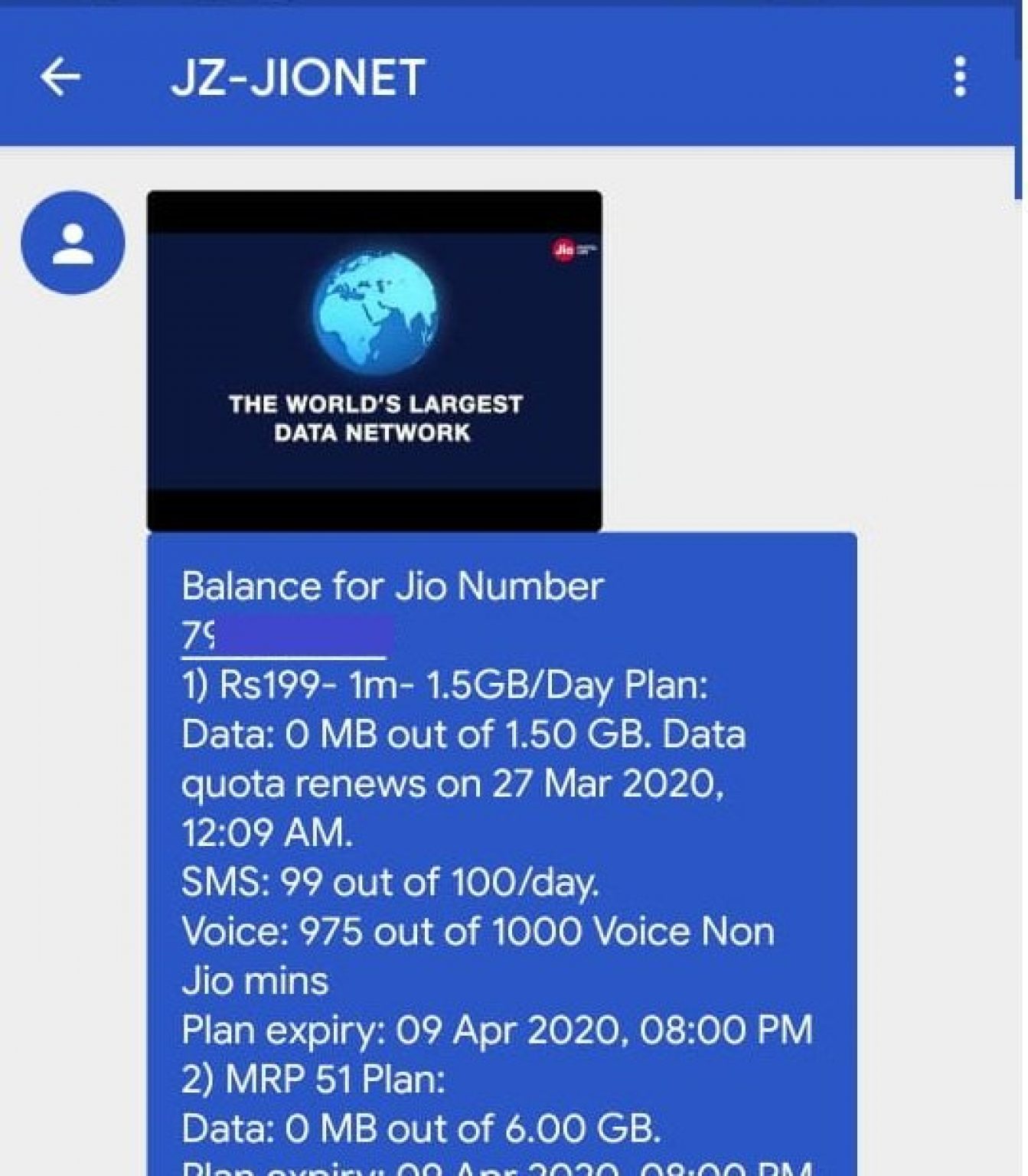The width and height of the screenshot is (1028, 1176).
Task: Tap the blue message bubble body
Action: click(498, 842)
